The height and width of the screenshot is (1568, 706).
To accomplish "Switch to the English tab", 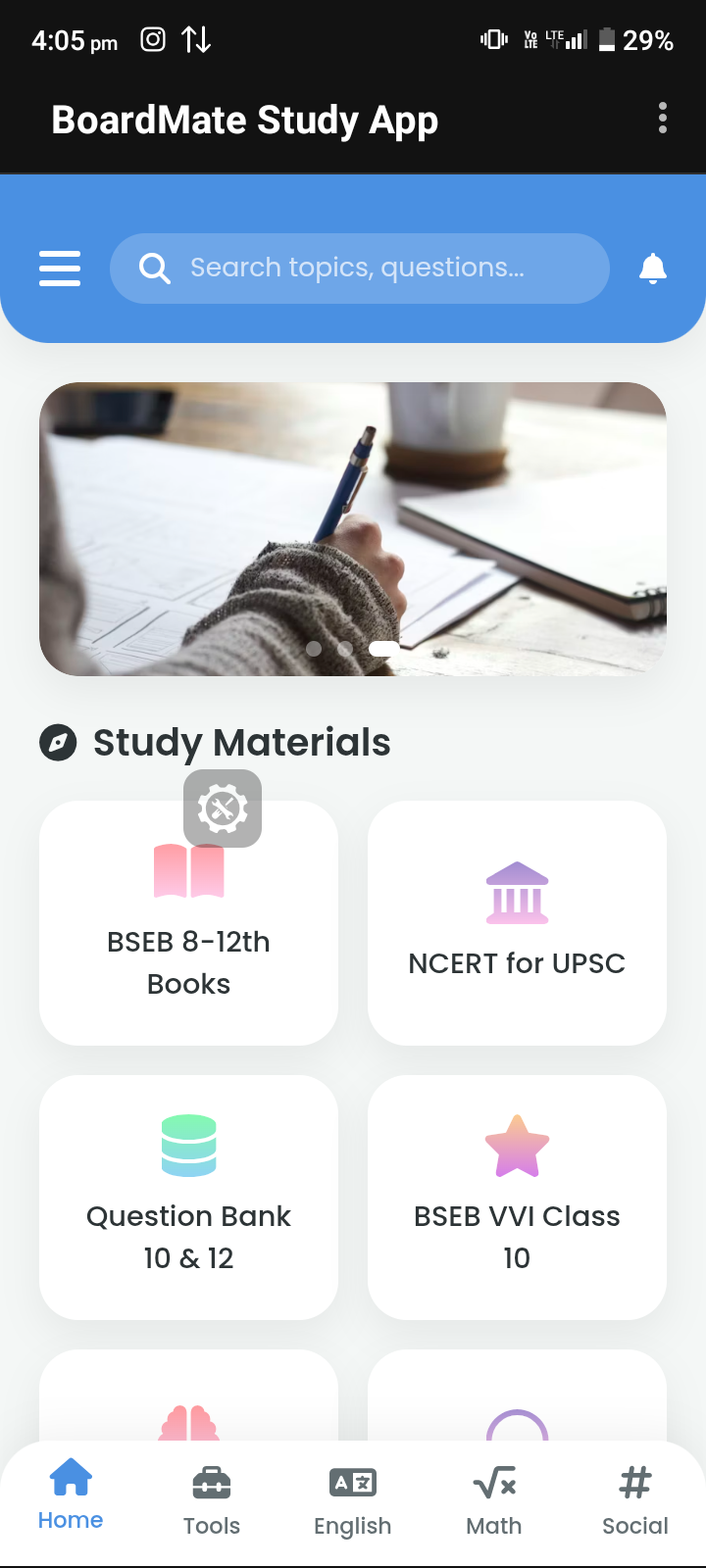I will pos(353,1501).
